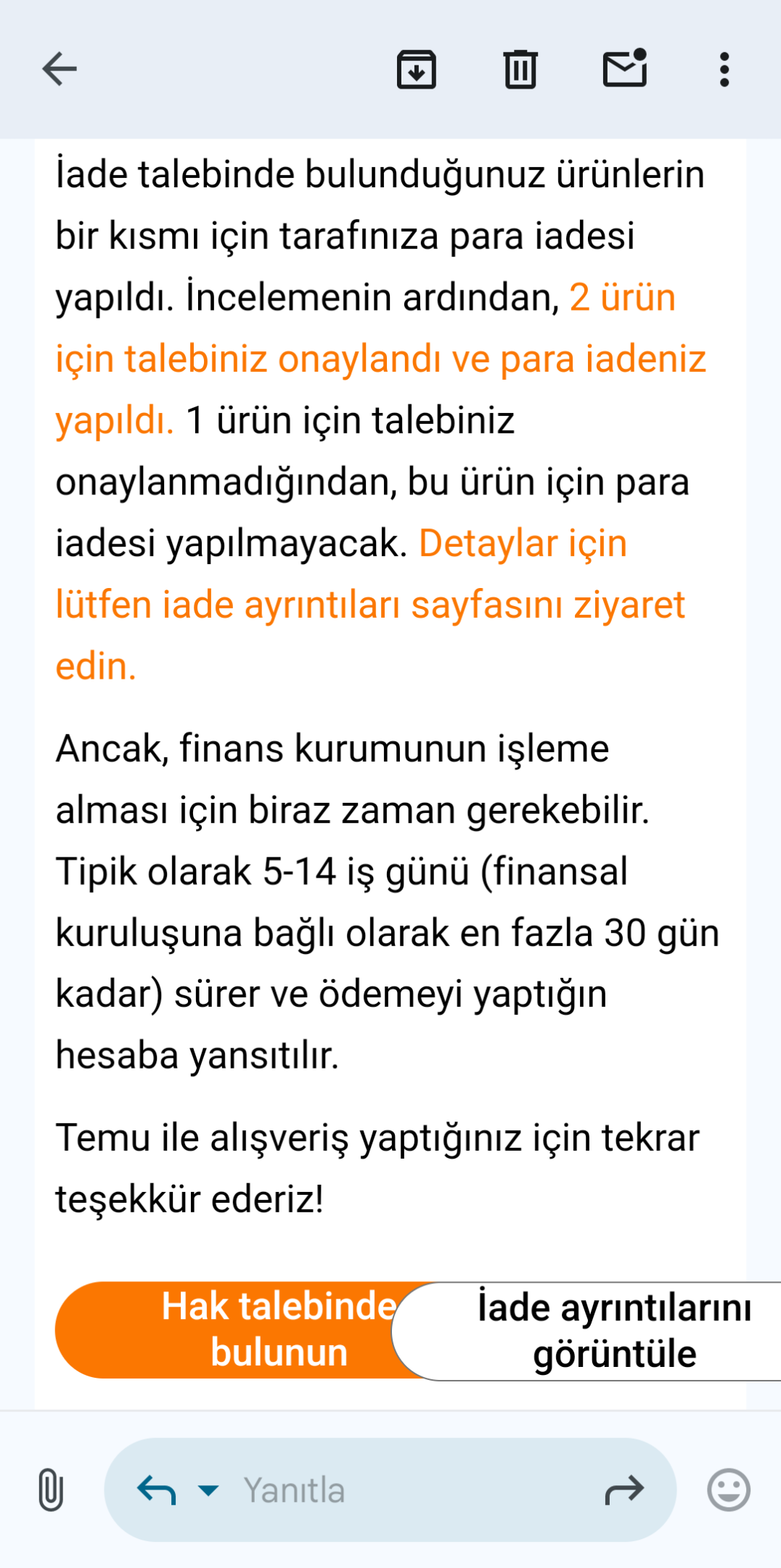This screenshot has height=1568, width=781.
Task: Archive this email
Action: point(417,70)
